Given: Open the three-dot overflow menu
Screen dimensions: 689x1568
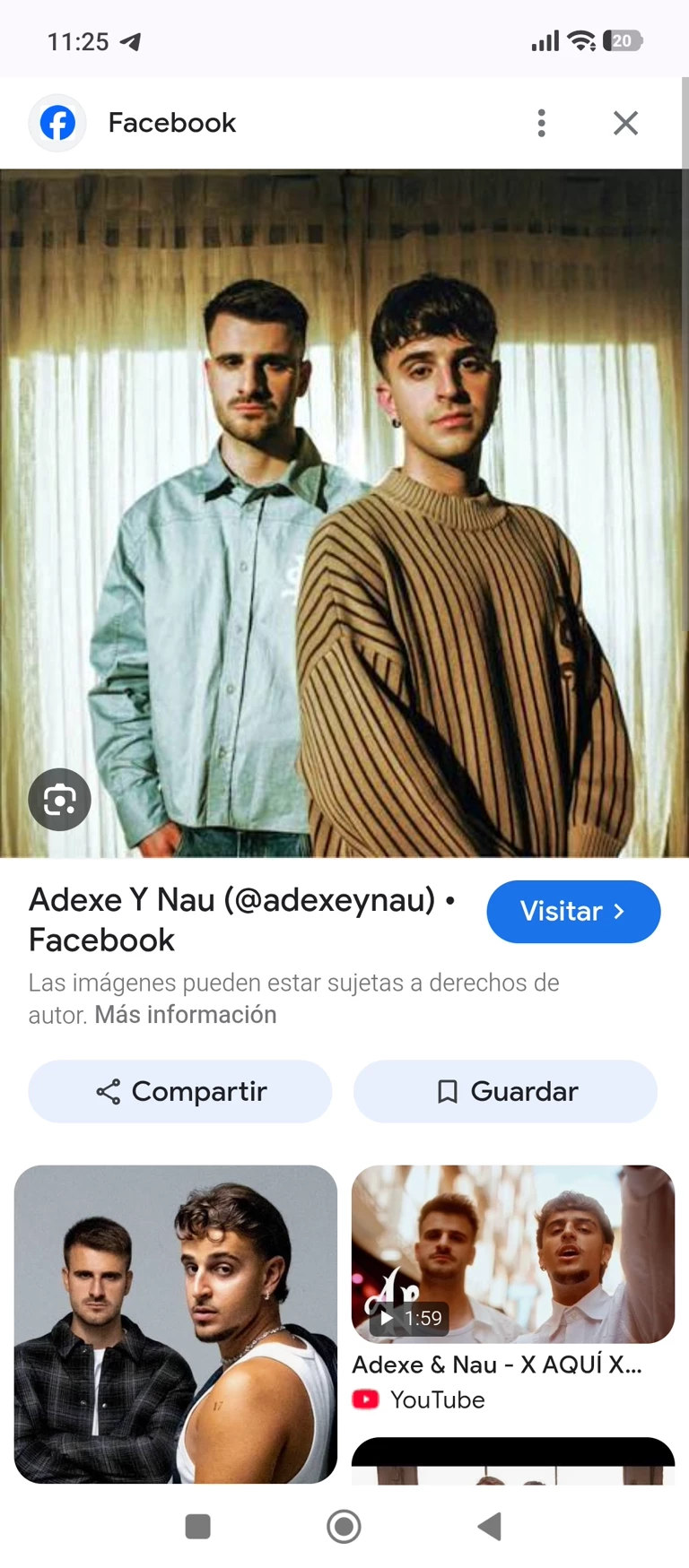Looking at the screenshot, I should click(541, 123).
